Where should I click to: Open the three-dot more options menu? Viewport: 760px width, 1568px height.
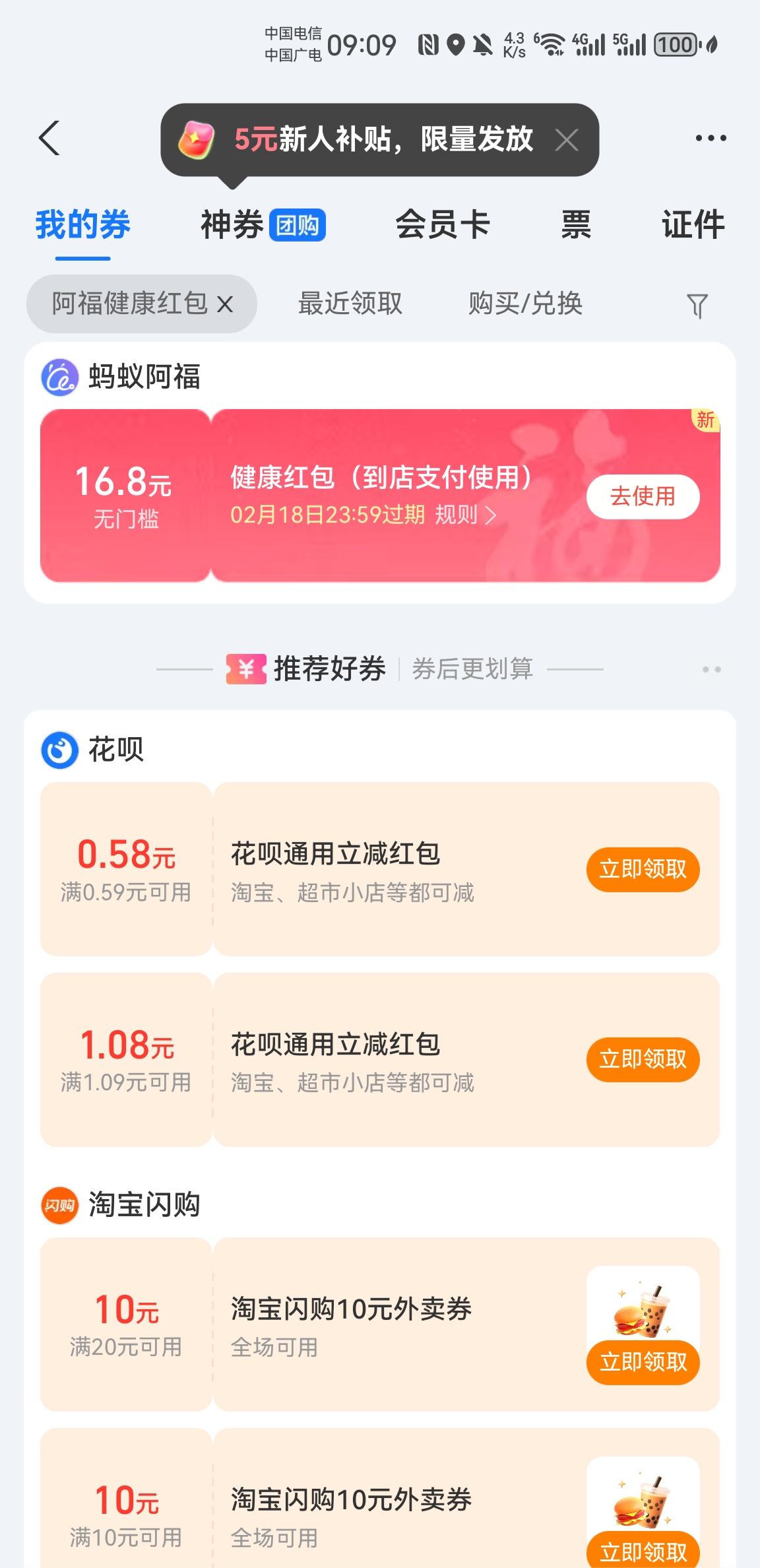click(x=711, y=138)
